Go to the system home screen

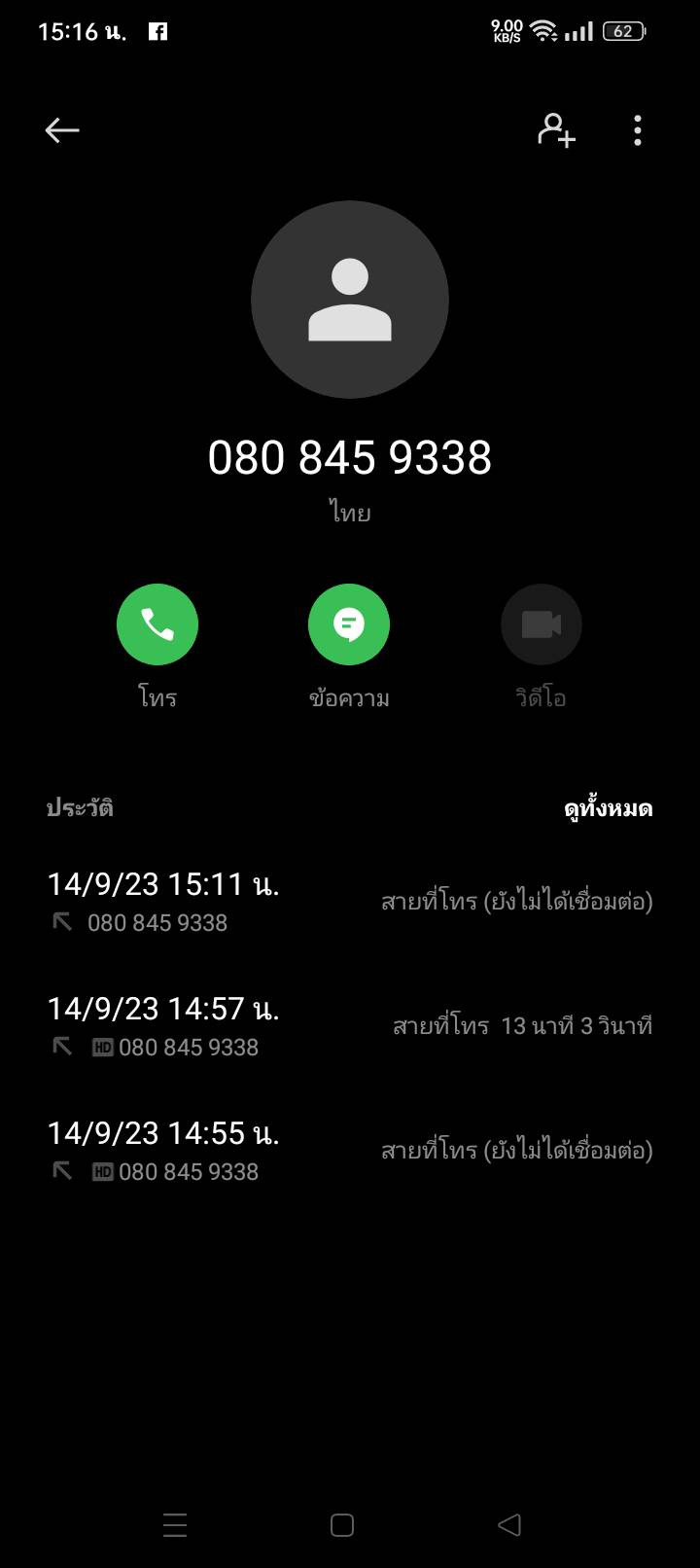(x=342, y=1524)
